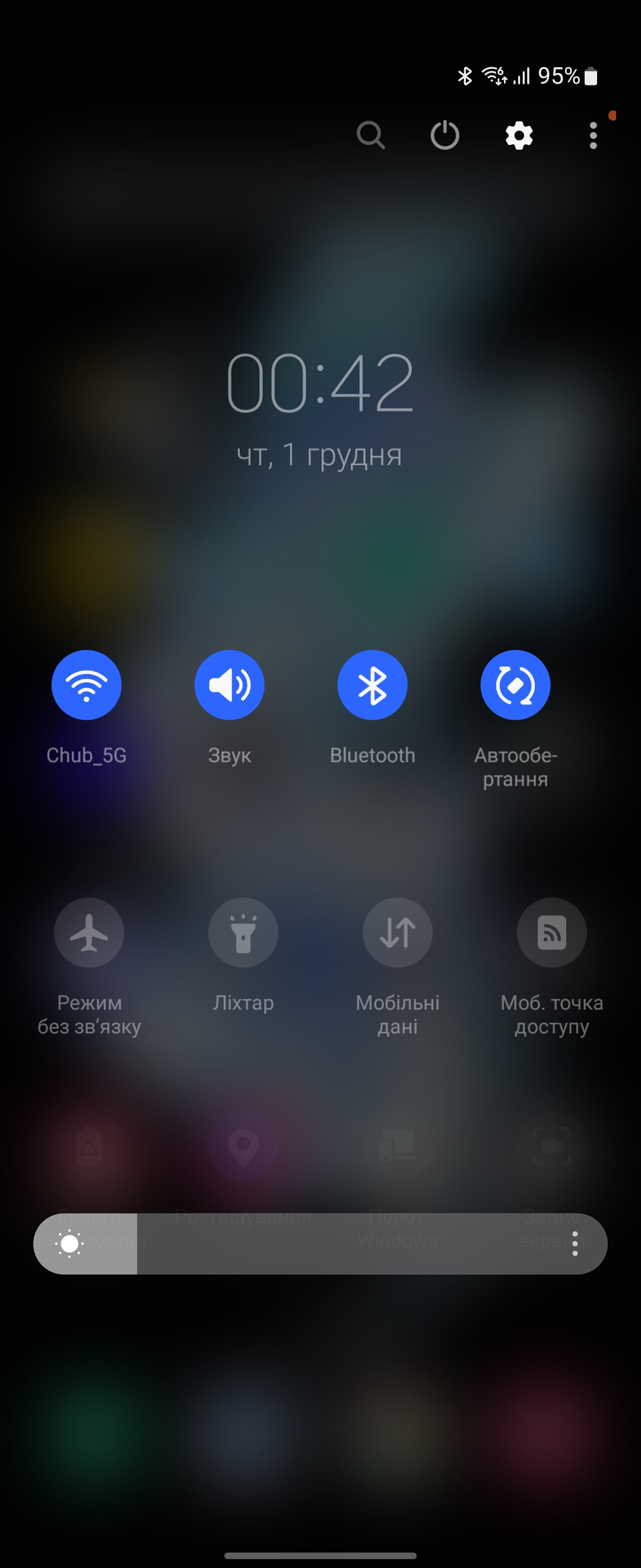The width and height of the screenshot is (641, 1568).
Task: Open the brightness slider options menu
Action: pos(575,1244)
